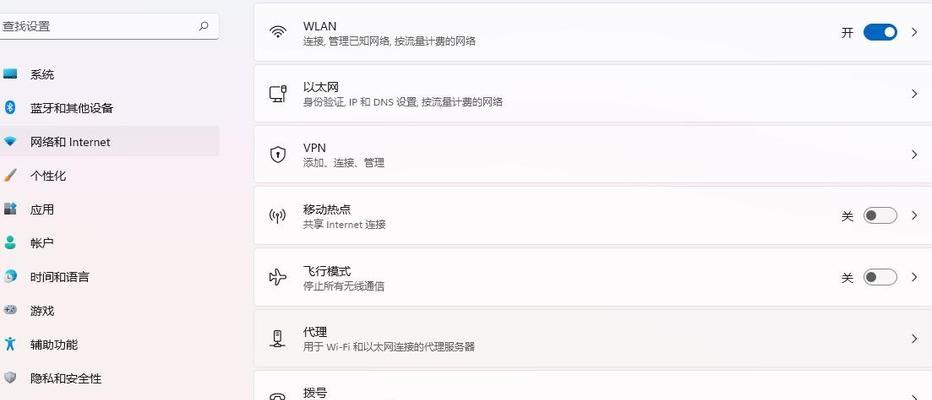This screenshot has width=932, height=400.
Task: Turn on 飞行模式 switch
Action: pyautogui.click(x=880, y=277)
